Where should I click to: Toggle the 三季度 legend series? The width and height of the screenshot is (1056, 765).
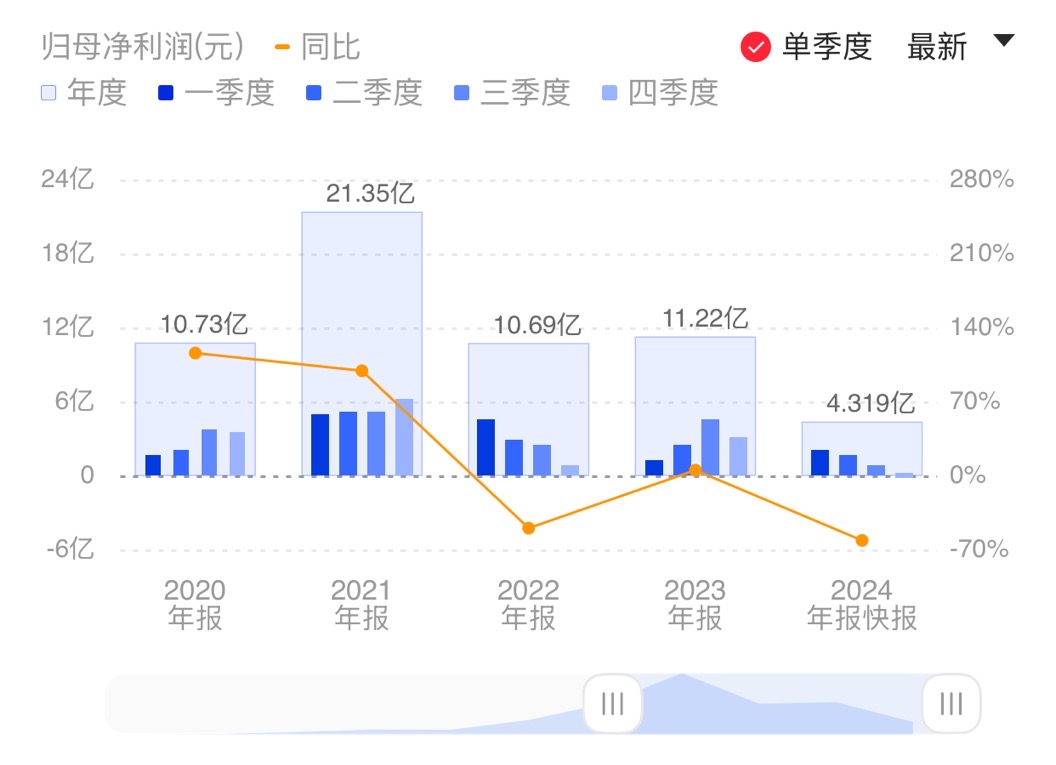511,93
